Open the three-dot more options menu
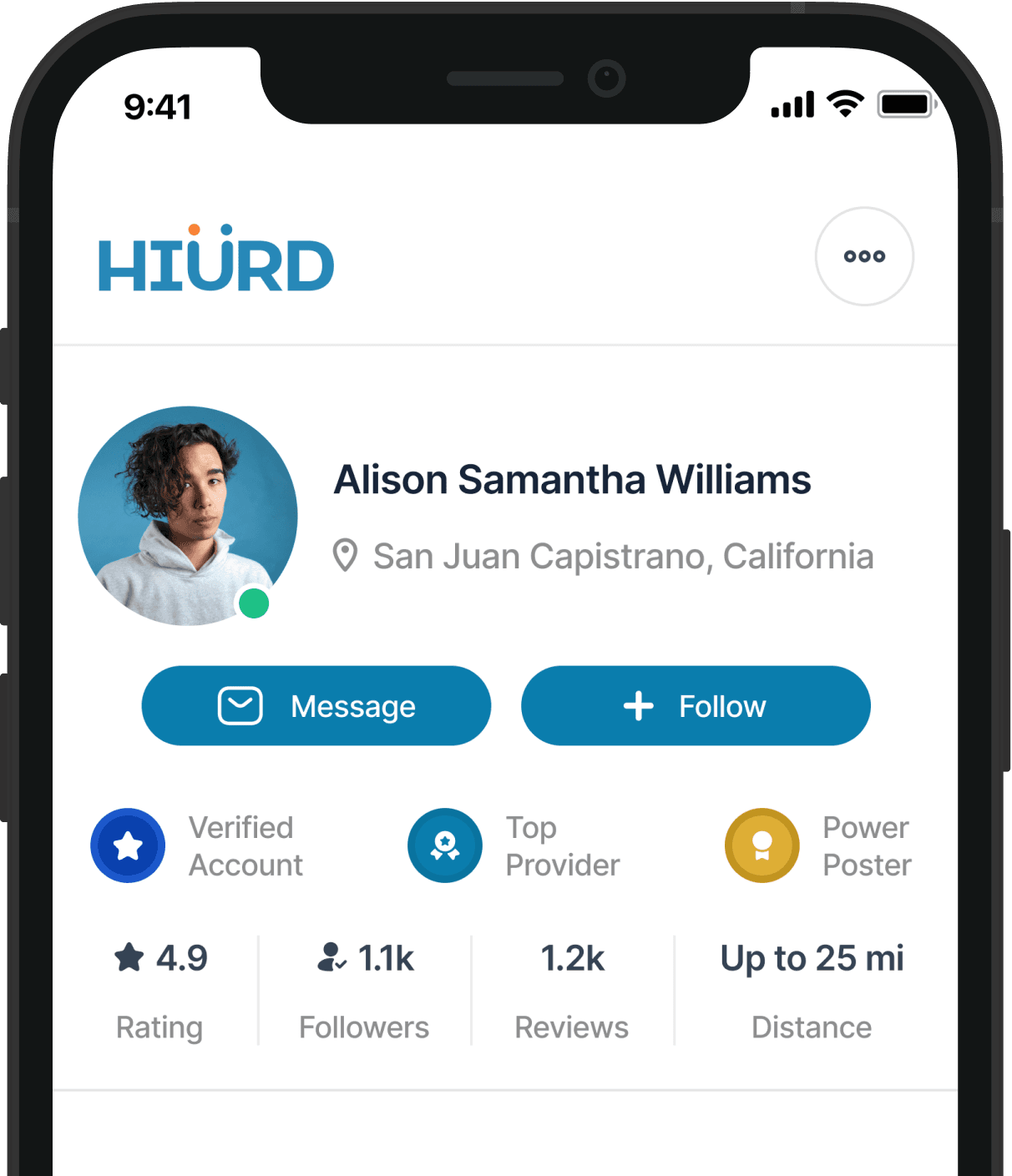 click(864, 256)
